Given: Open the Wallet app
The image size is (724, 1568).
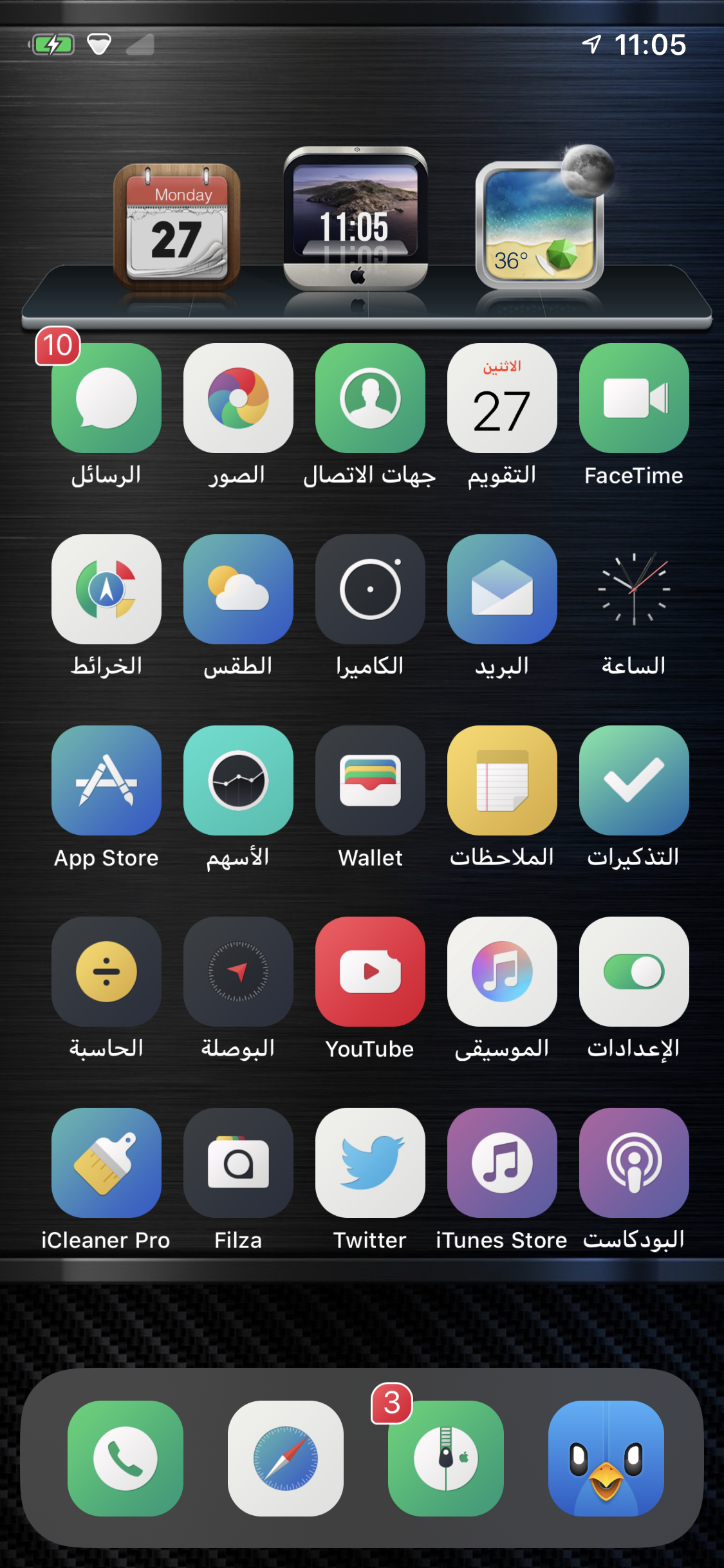Looking at the screenshot, I should coord(370,780).
